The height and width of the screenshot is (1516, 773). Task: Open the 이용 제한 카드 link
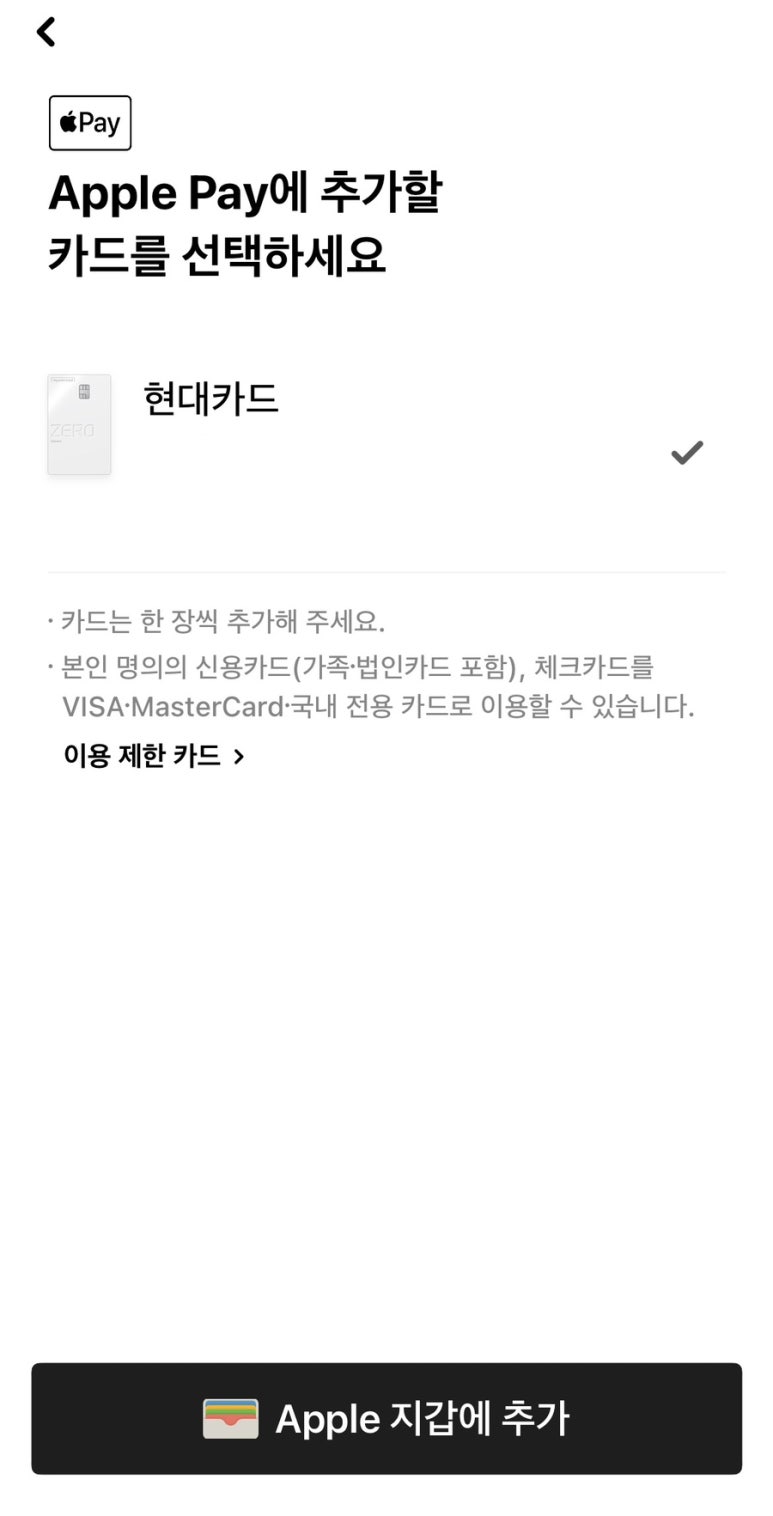(x=154, y=756)
